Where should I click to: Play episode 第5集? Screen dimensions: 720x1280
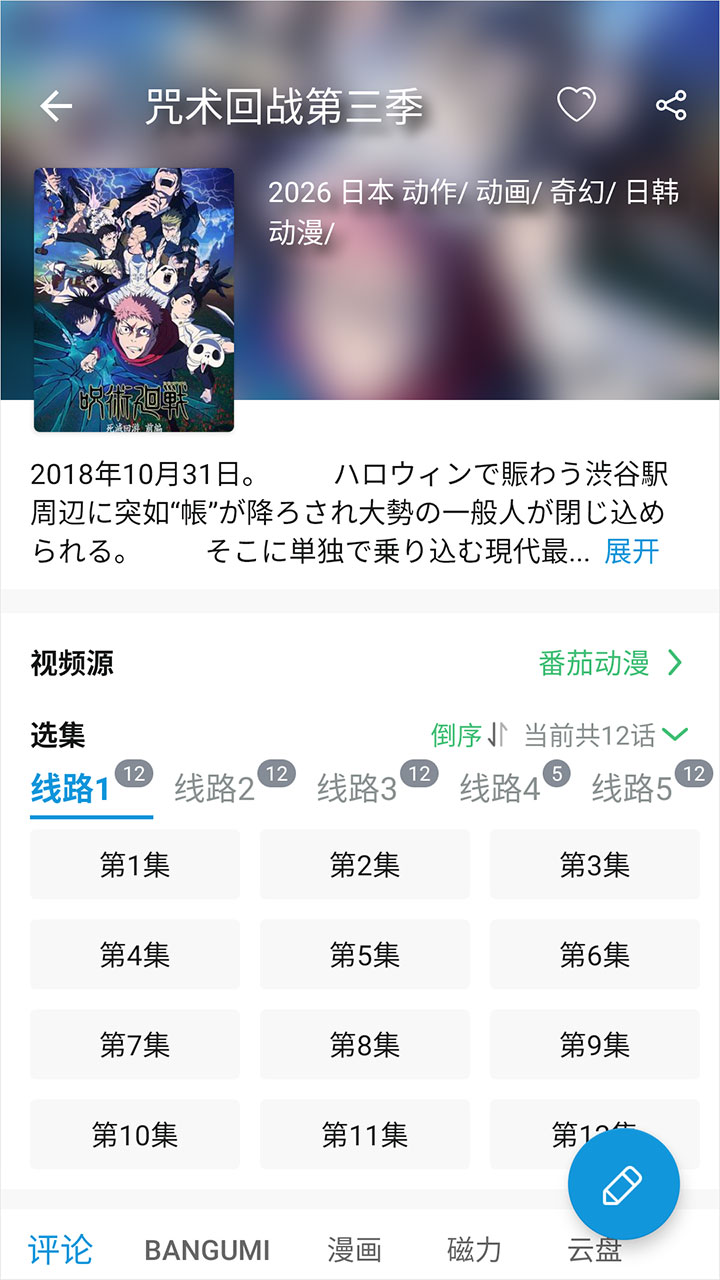[365, 955]
